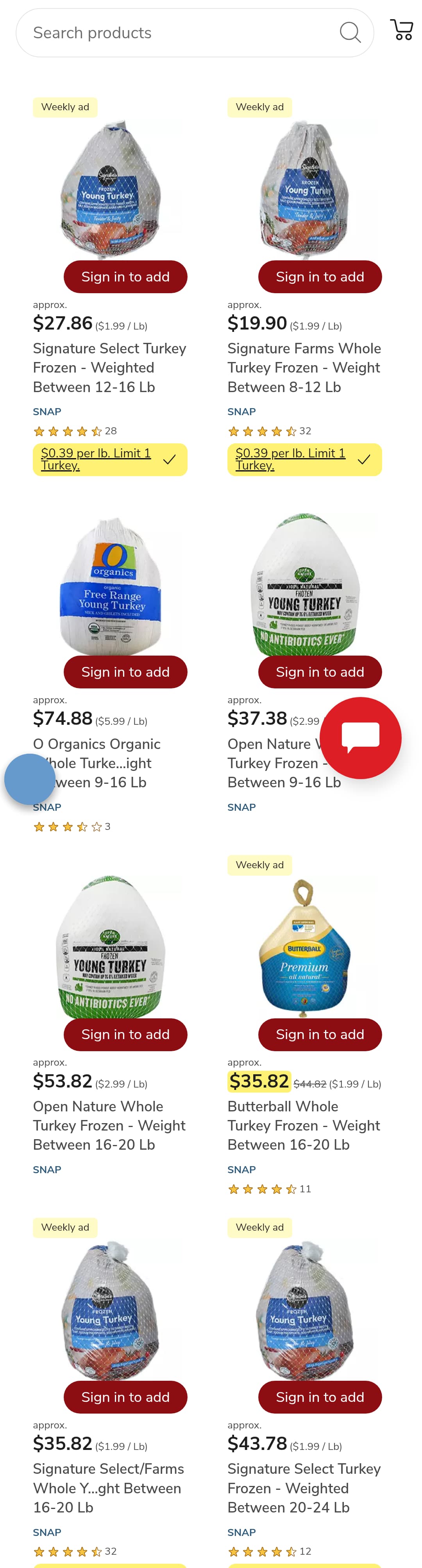Open Open Nature Whole Turkey 16-20 Lb details
The width and height of the screenshot is (422, 1568).
tap(109, 1125)
